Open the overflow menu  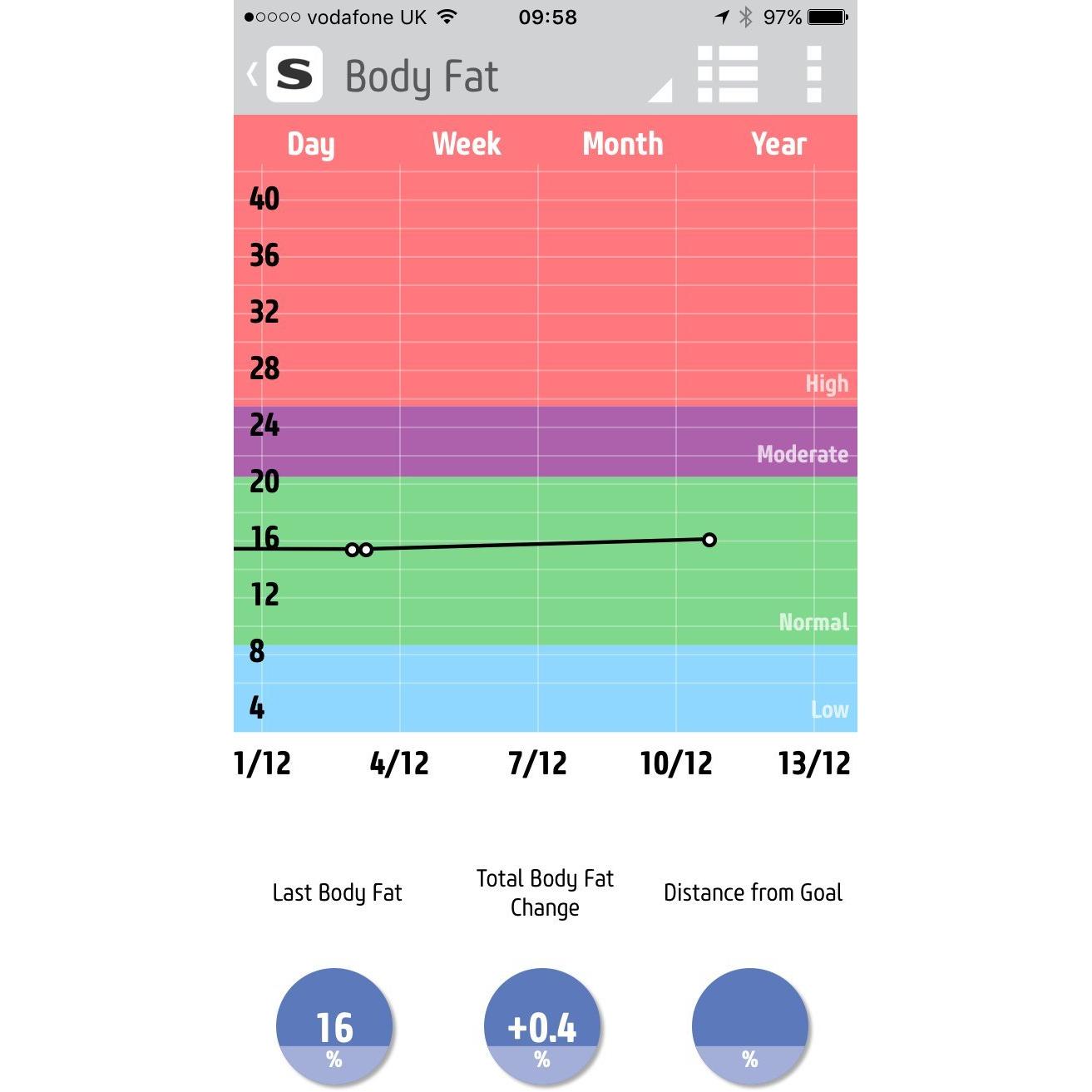point(814,75)
